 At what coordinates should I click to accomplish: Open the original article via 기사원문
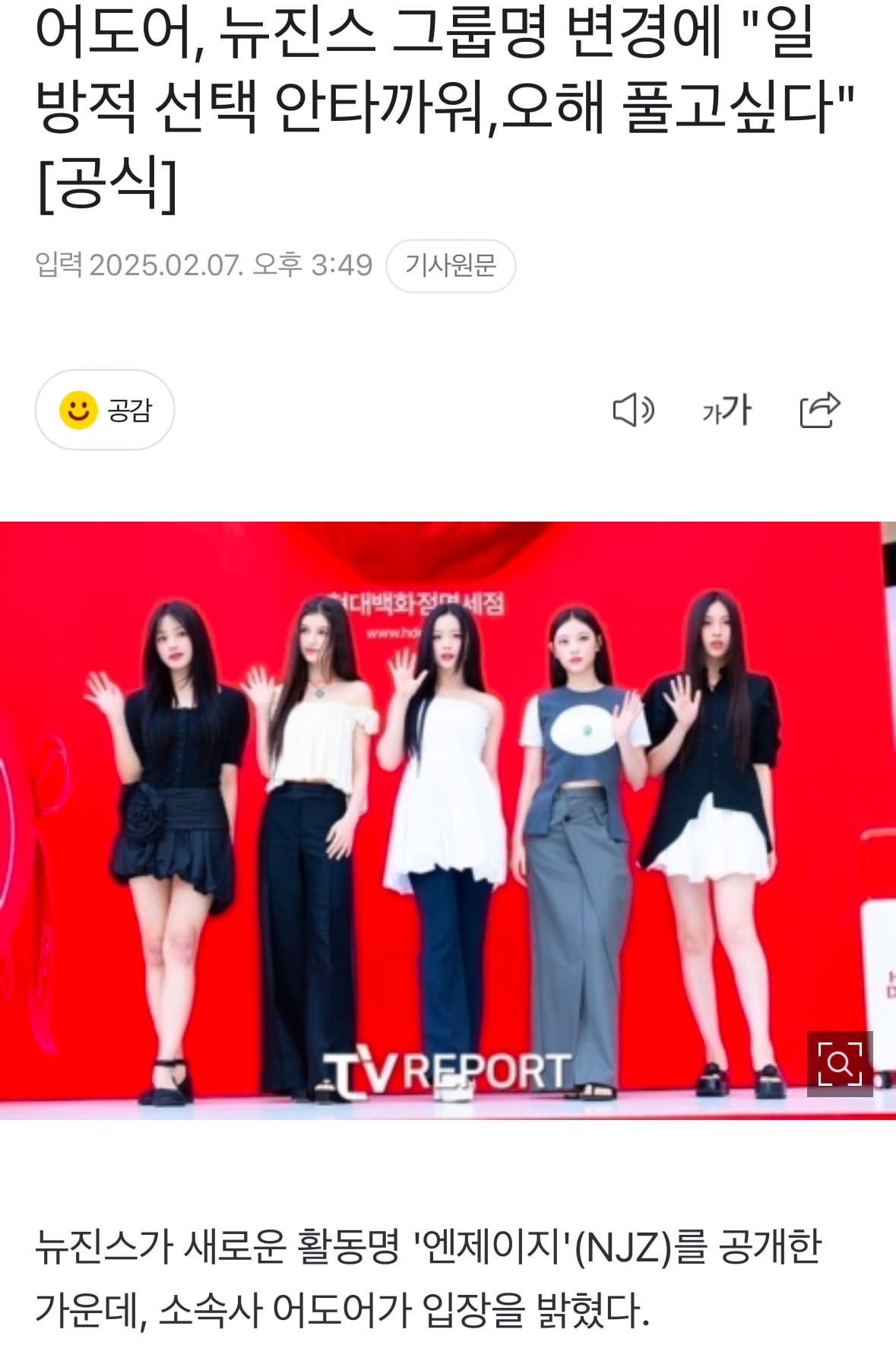451,265
